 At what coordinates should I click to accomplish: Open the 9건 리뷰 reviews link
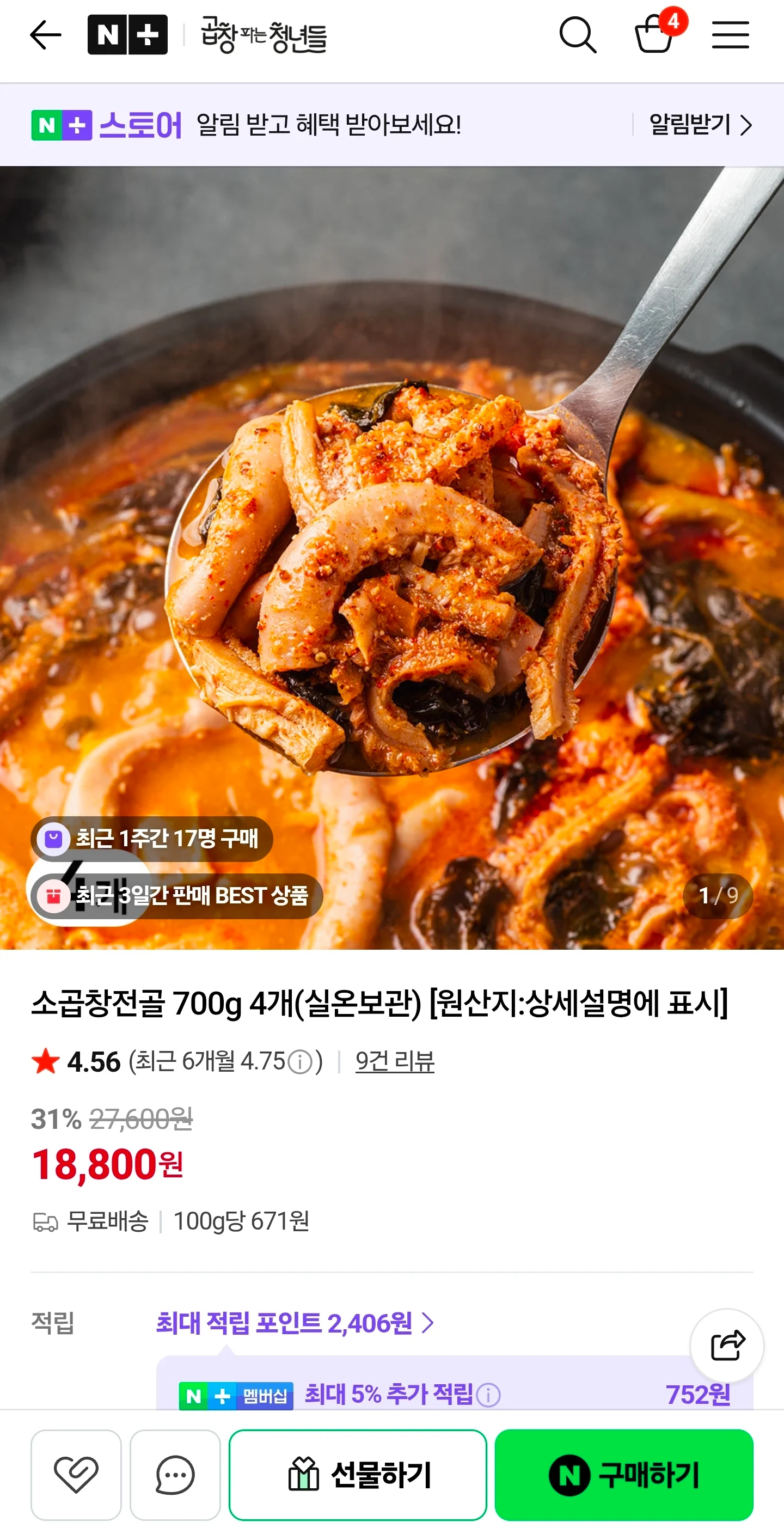point(394,1061)
